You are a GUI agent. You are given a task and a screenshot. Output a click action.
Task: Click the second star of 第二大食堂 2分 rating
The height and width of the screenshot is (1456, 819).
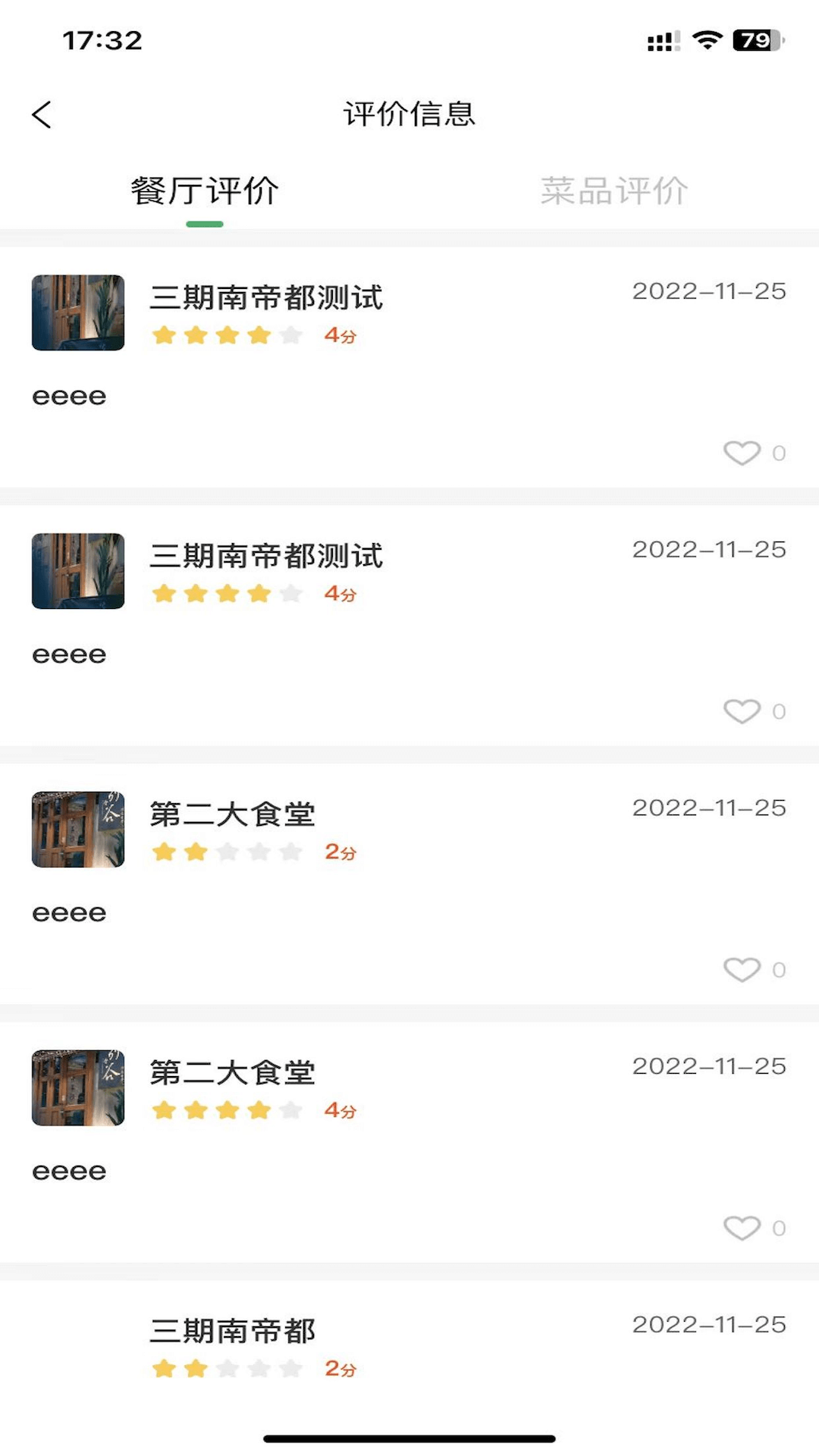pyautogui.click(x=196, y=852)
